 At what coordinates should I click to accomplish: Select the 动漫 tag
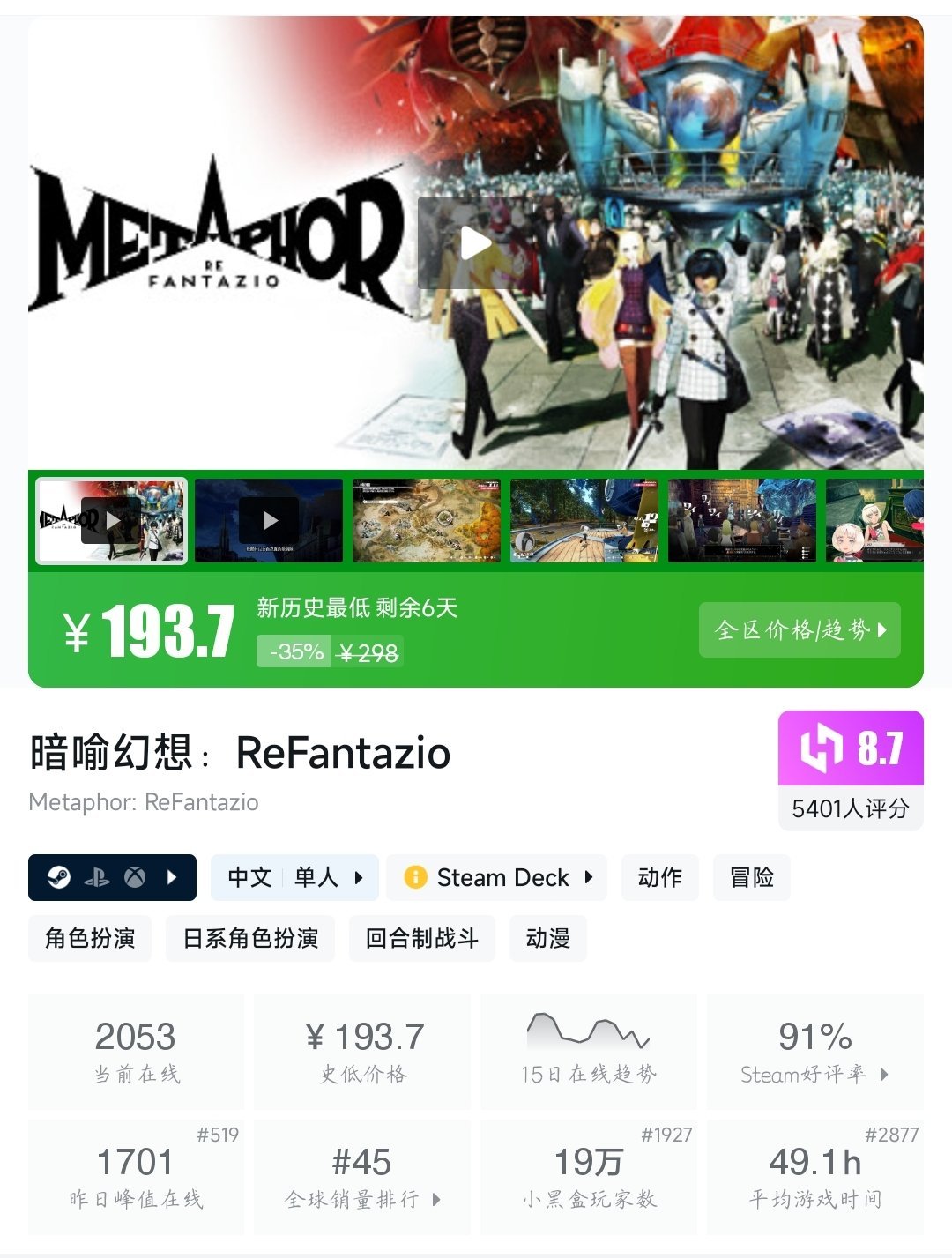(547, 938)
